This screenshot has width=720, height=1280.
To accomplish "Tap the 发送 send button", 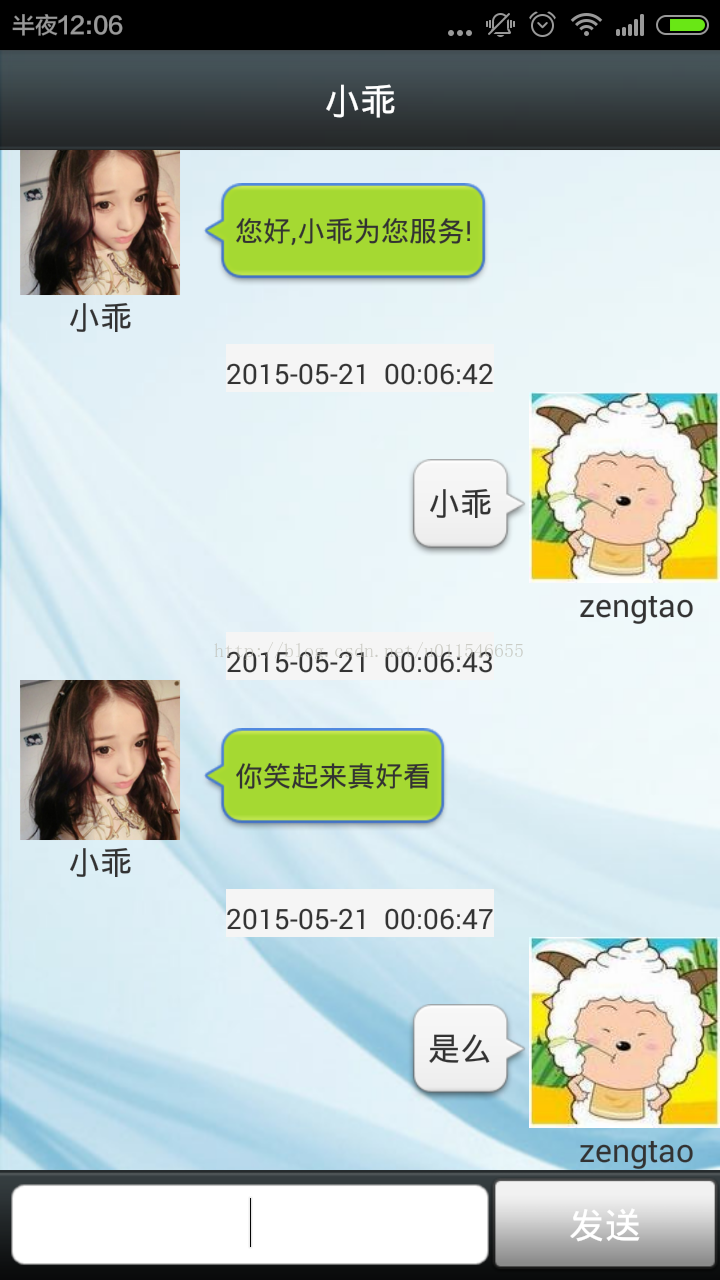I will pos(605,1224).
